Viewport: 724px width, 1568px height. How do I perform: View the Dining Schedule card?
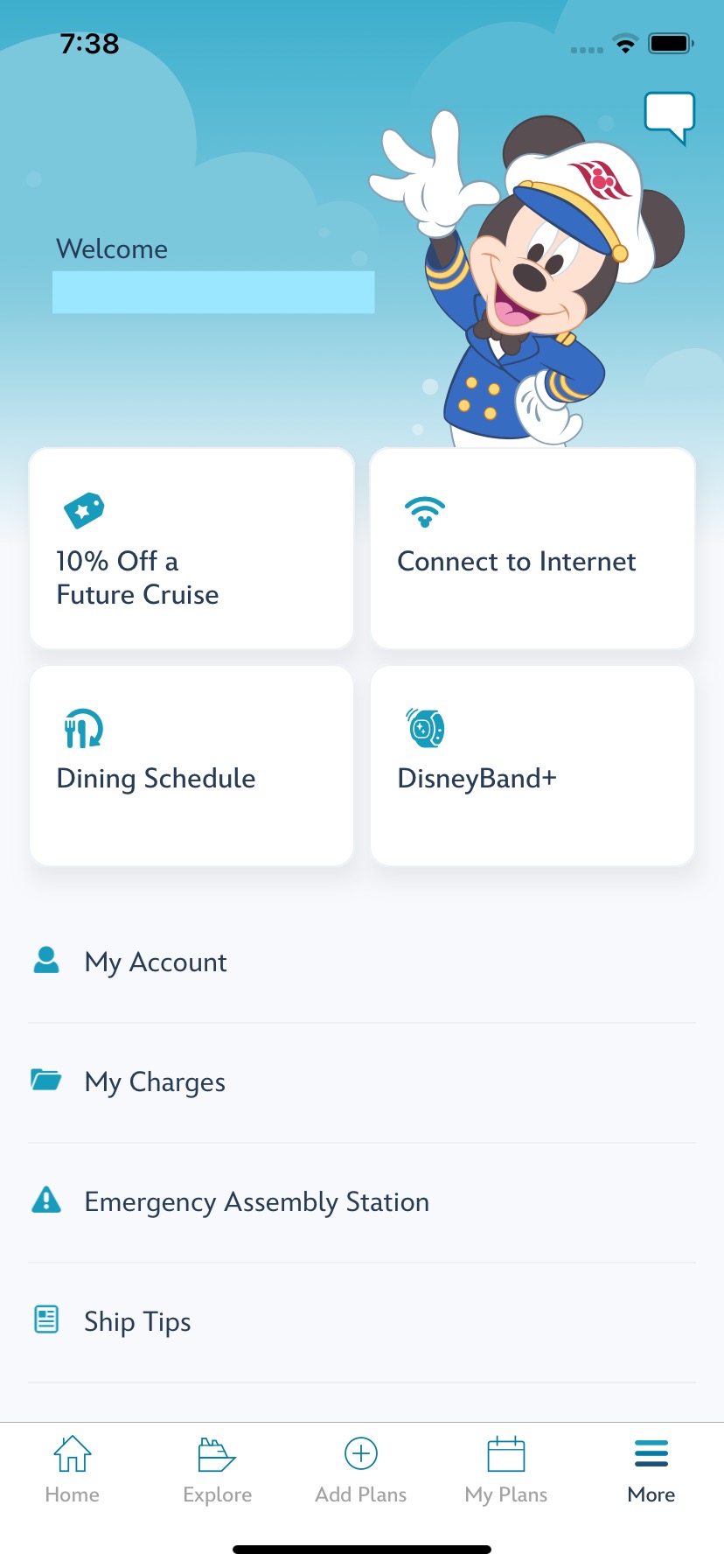tap(191, 766)
